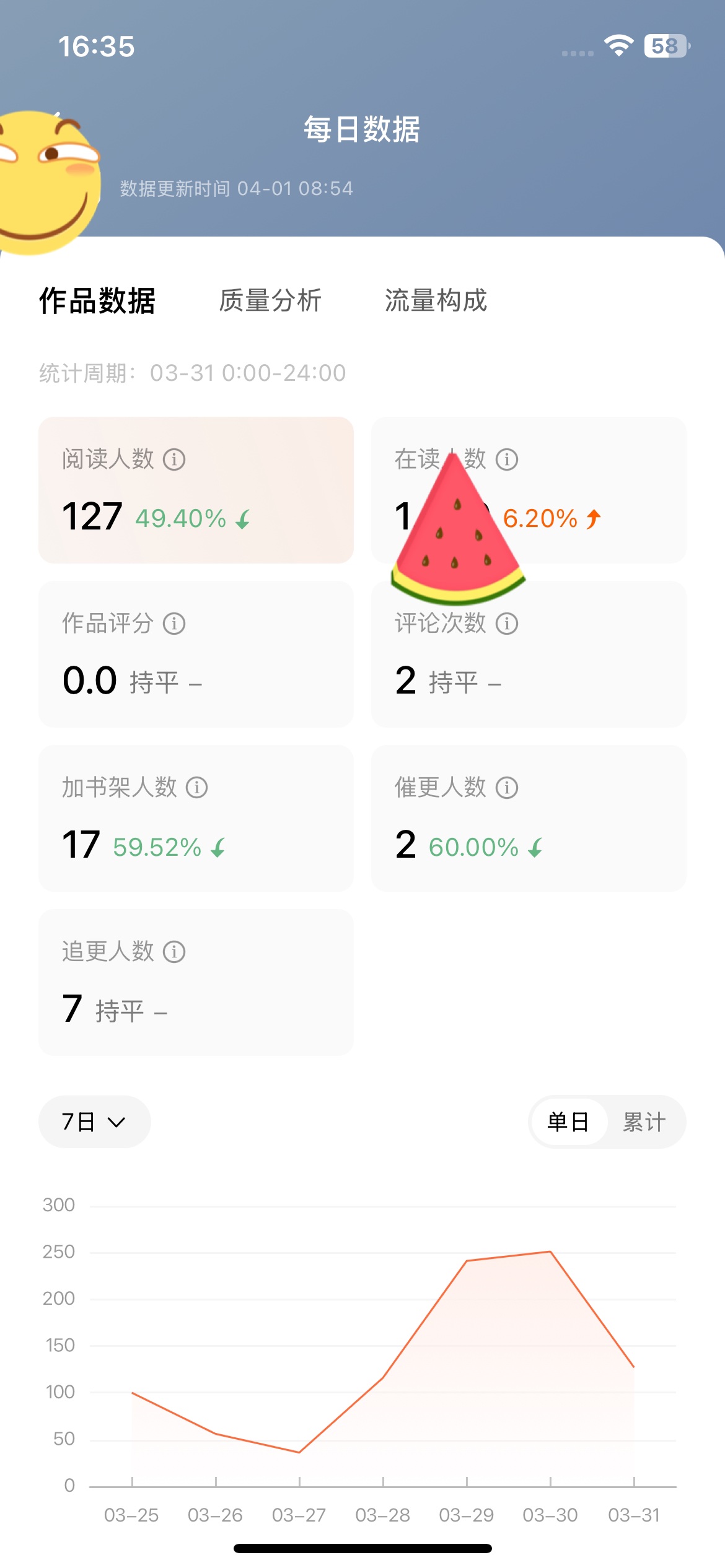725x1568 pixels.
Task: Expand the 7日 period dropdown
Action: point(95,1122)
